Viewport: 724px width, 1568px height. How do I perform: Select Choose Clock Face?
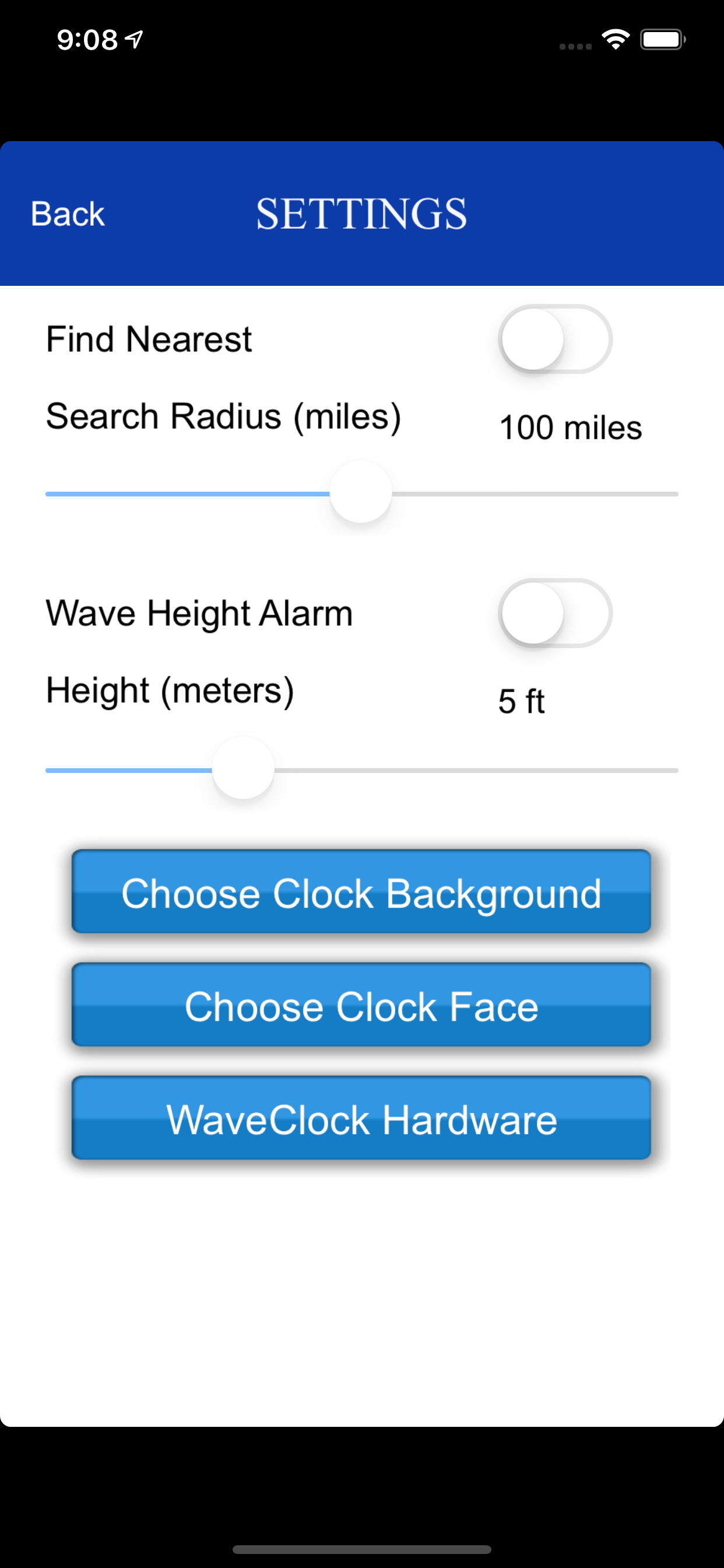pos(361,1005)
